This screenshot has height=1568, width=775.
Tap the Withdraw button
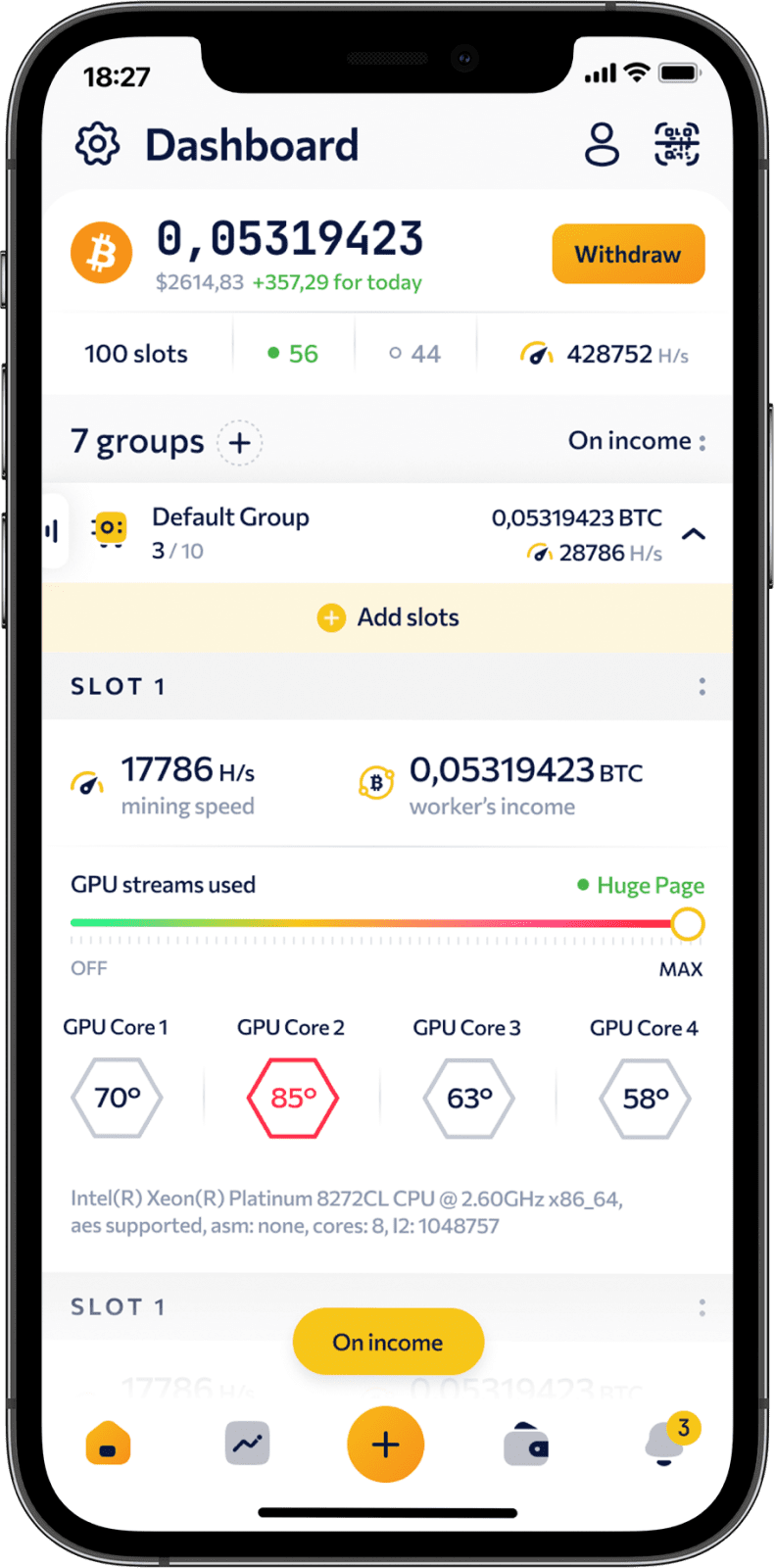pos(628,254)
